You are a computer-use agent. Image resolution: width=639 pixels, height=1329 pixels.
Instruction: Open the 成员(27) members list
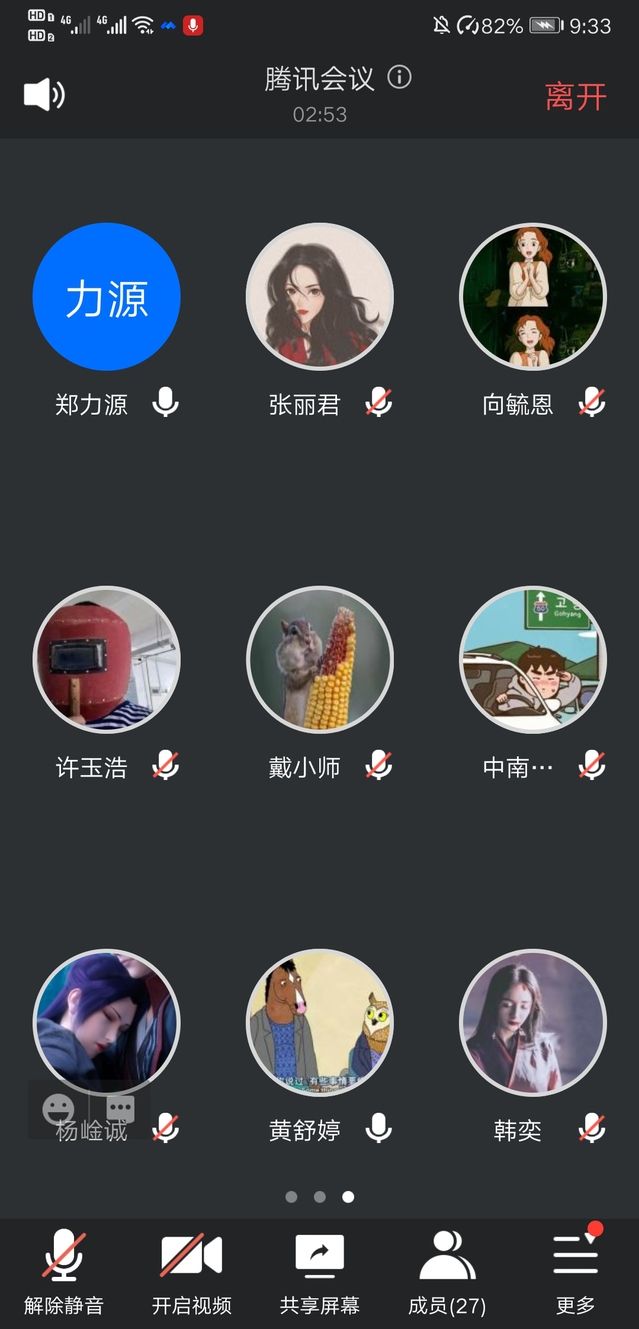point(447,1272)
